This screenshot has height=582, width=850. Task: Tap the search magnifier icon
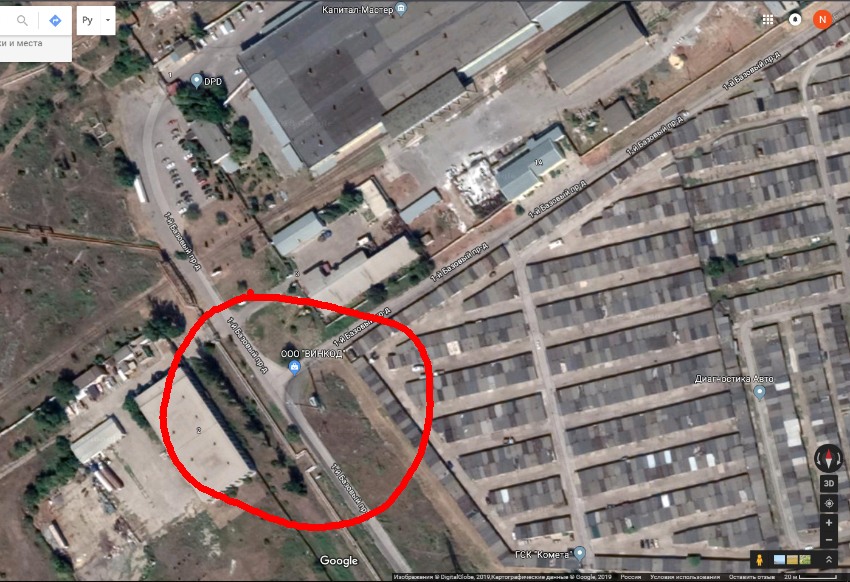point(22,20)
